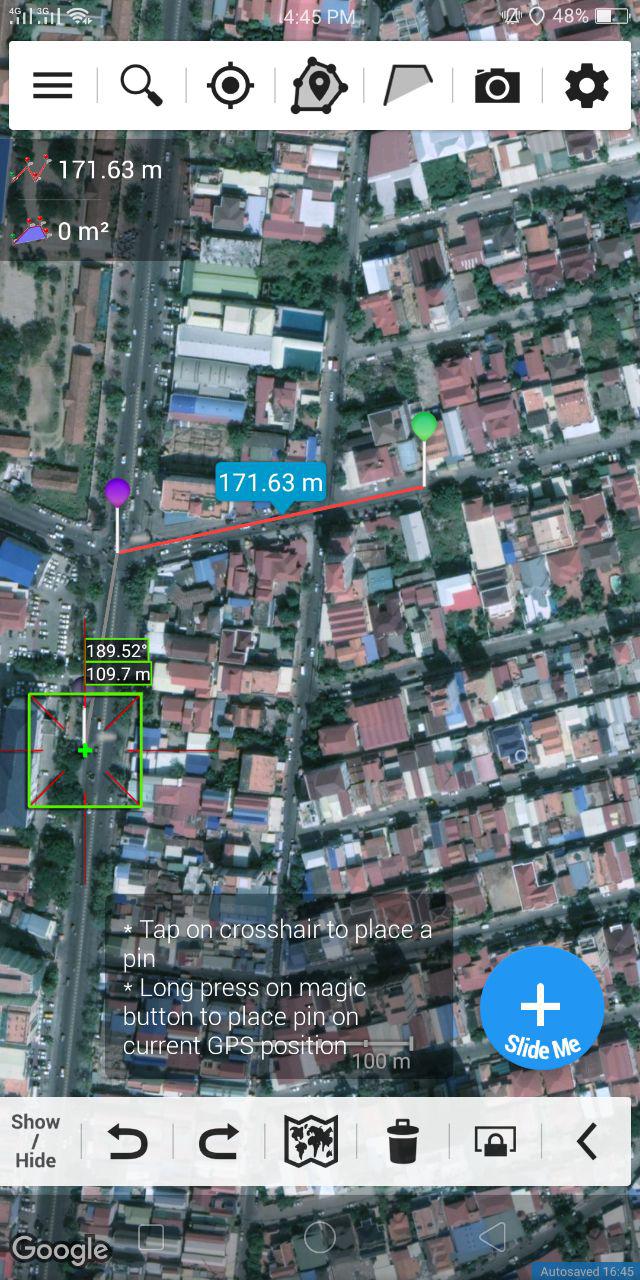Viewport: 640px width, 1280px height.
Task: Tap the Show / Hide button
Action: pos(36,1141)
